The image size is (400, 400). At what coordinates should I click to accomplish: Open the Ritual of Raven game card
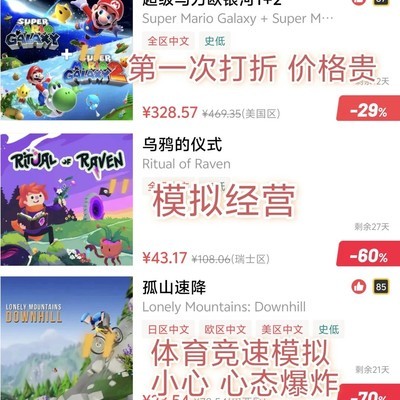(x=200, y=200)
